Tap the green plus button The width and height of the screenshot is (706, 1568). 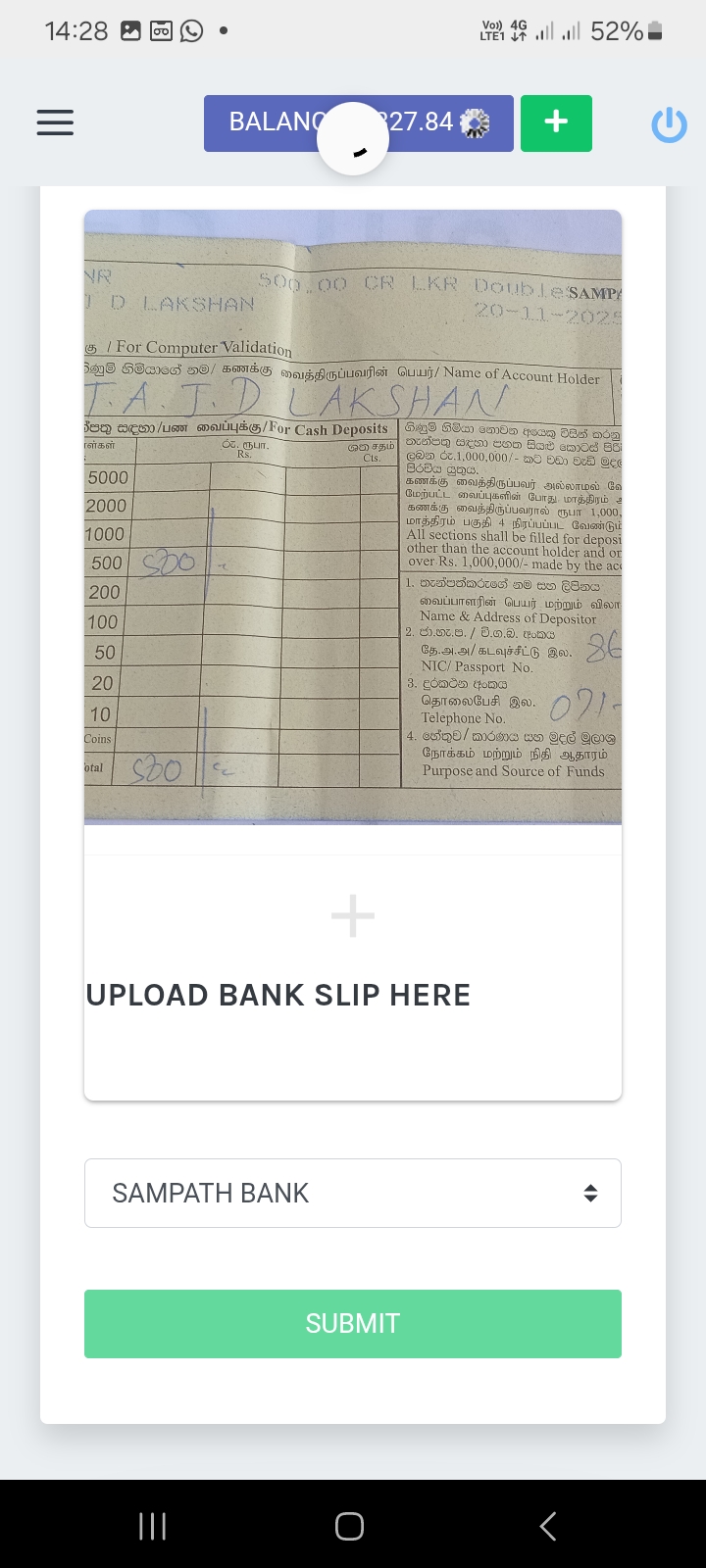coord(556,122)
